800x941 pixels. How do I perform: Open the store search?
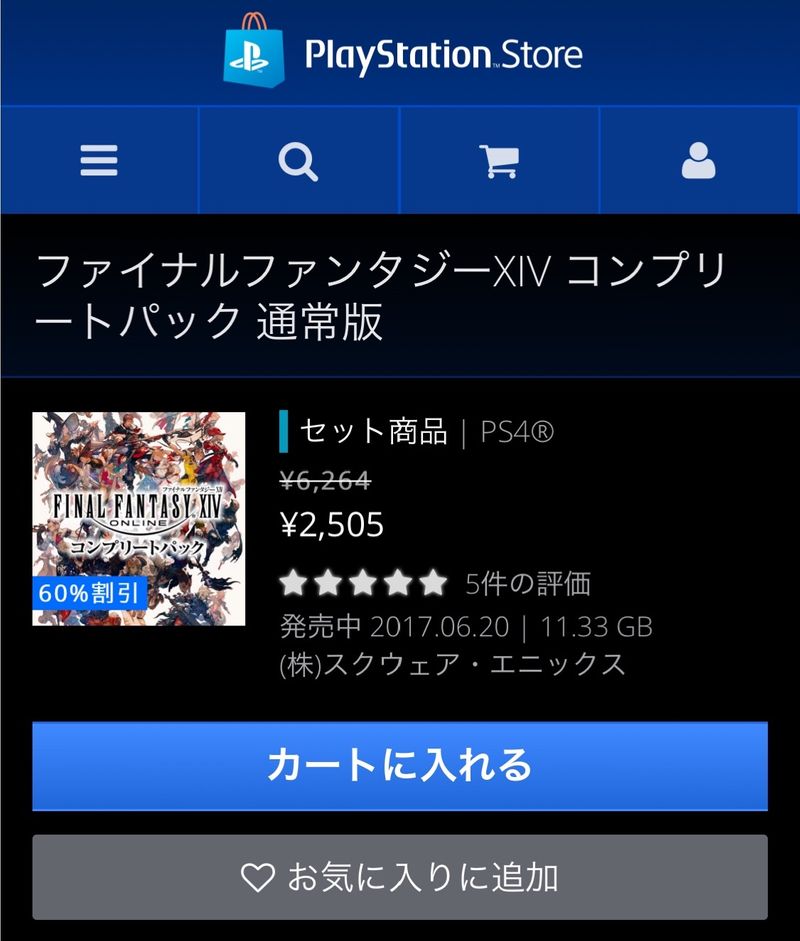coord(299,160)
